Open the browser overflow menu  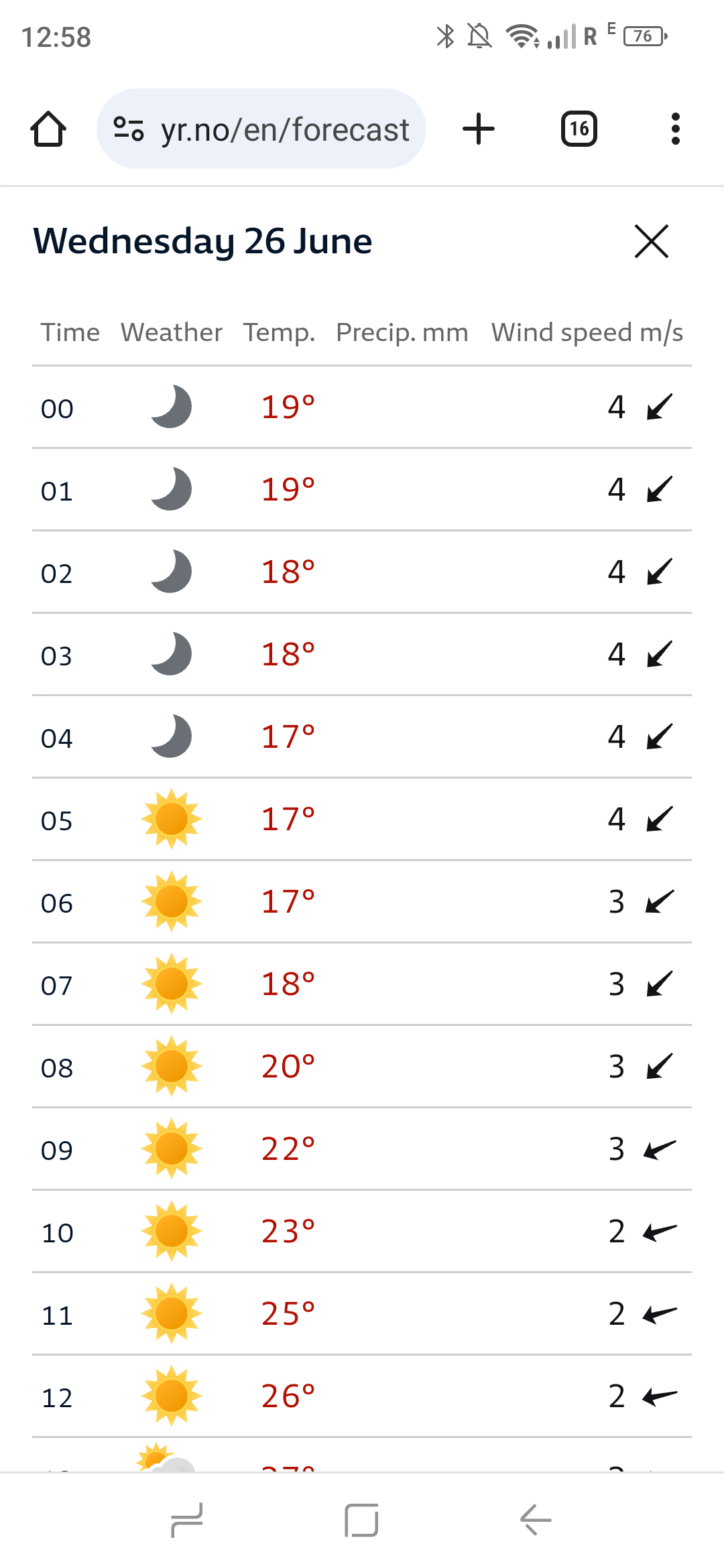point(675,129)
